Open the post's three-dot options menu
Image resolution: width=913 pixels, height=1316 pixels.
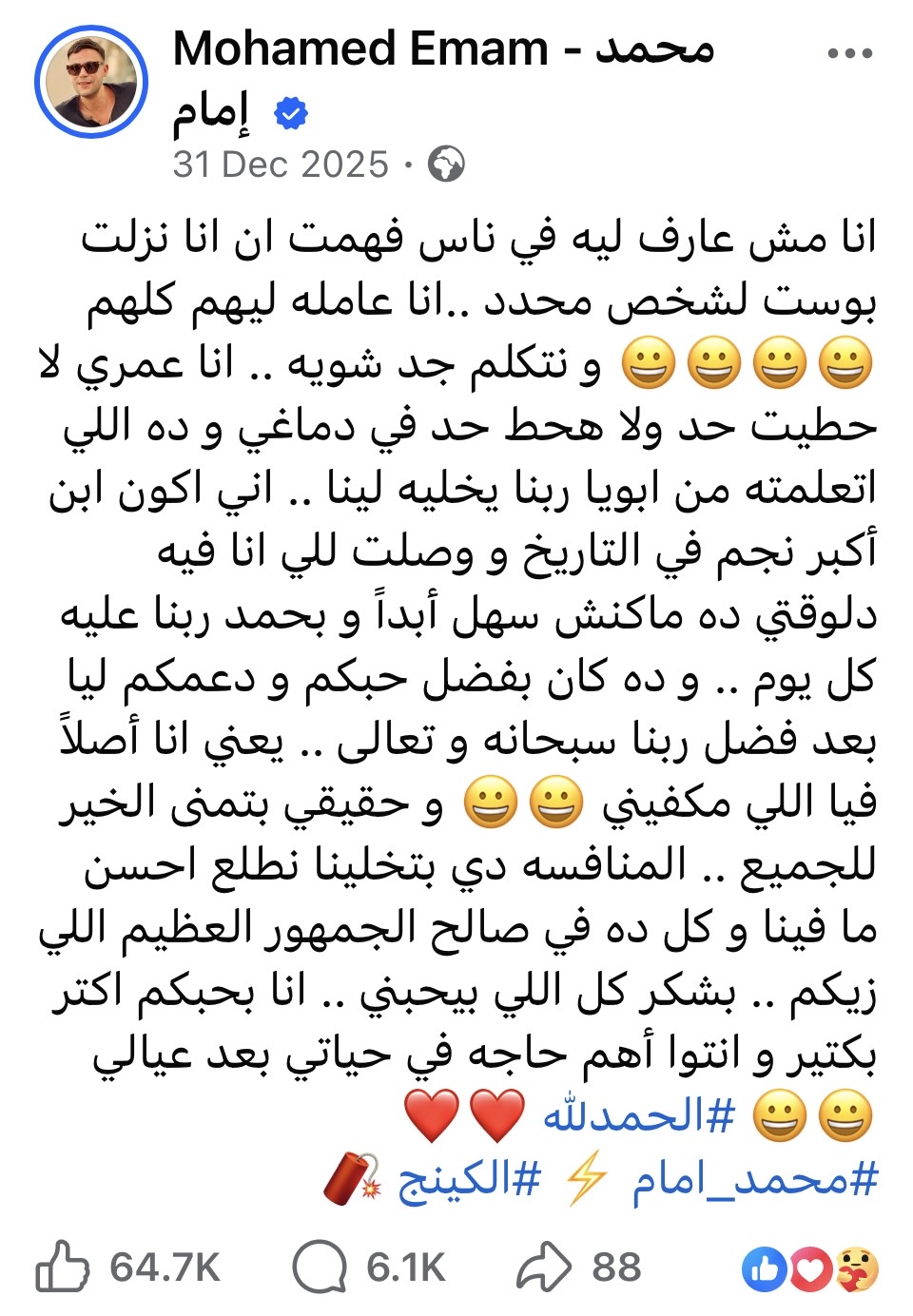pos(849,54)
